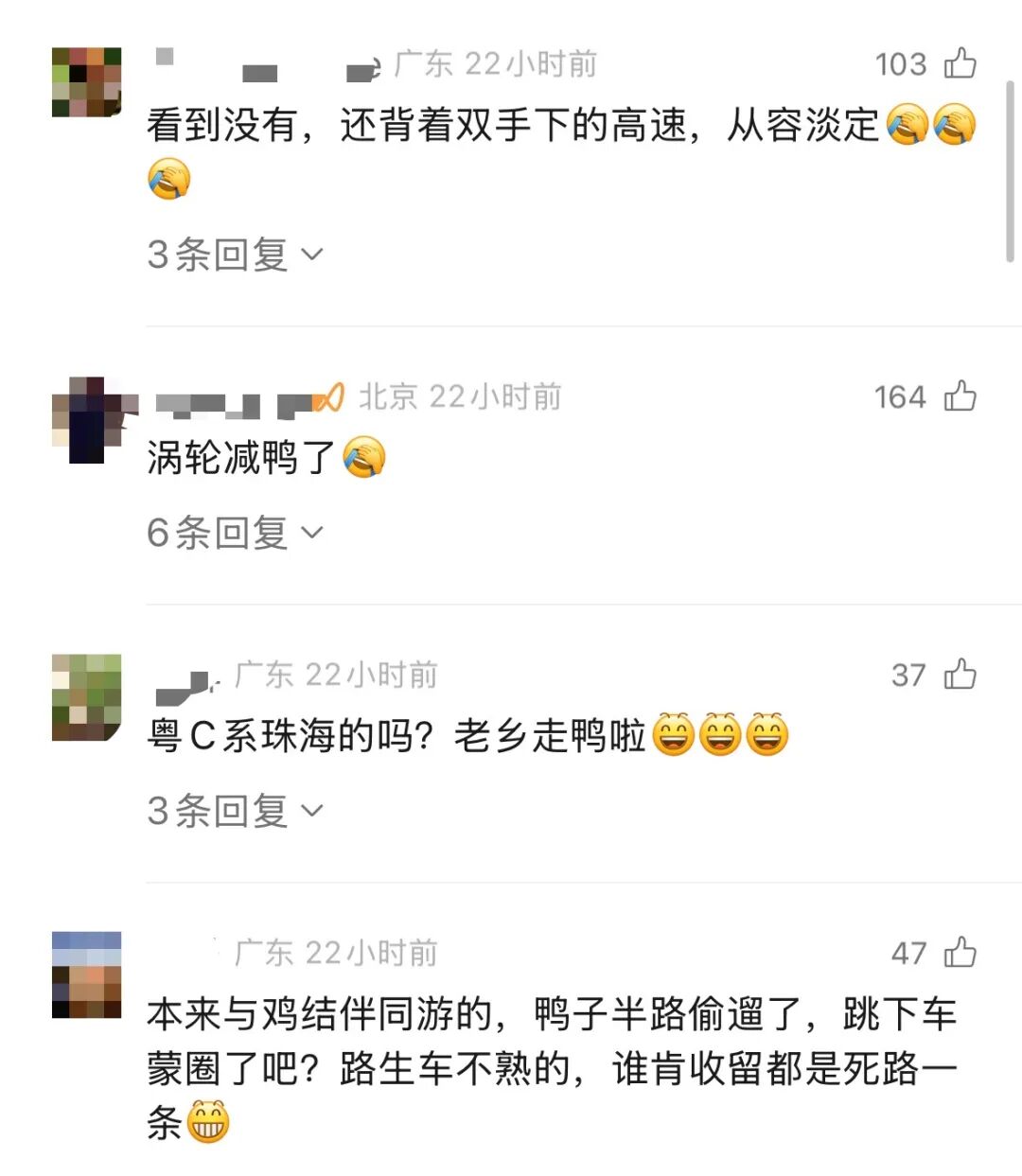Image resolution: width=1022 pixels, height=1176 pixels.
Task: Open avatar of the 鸭子半路偷溜了 commenter
Action: (86, 974)
